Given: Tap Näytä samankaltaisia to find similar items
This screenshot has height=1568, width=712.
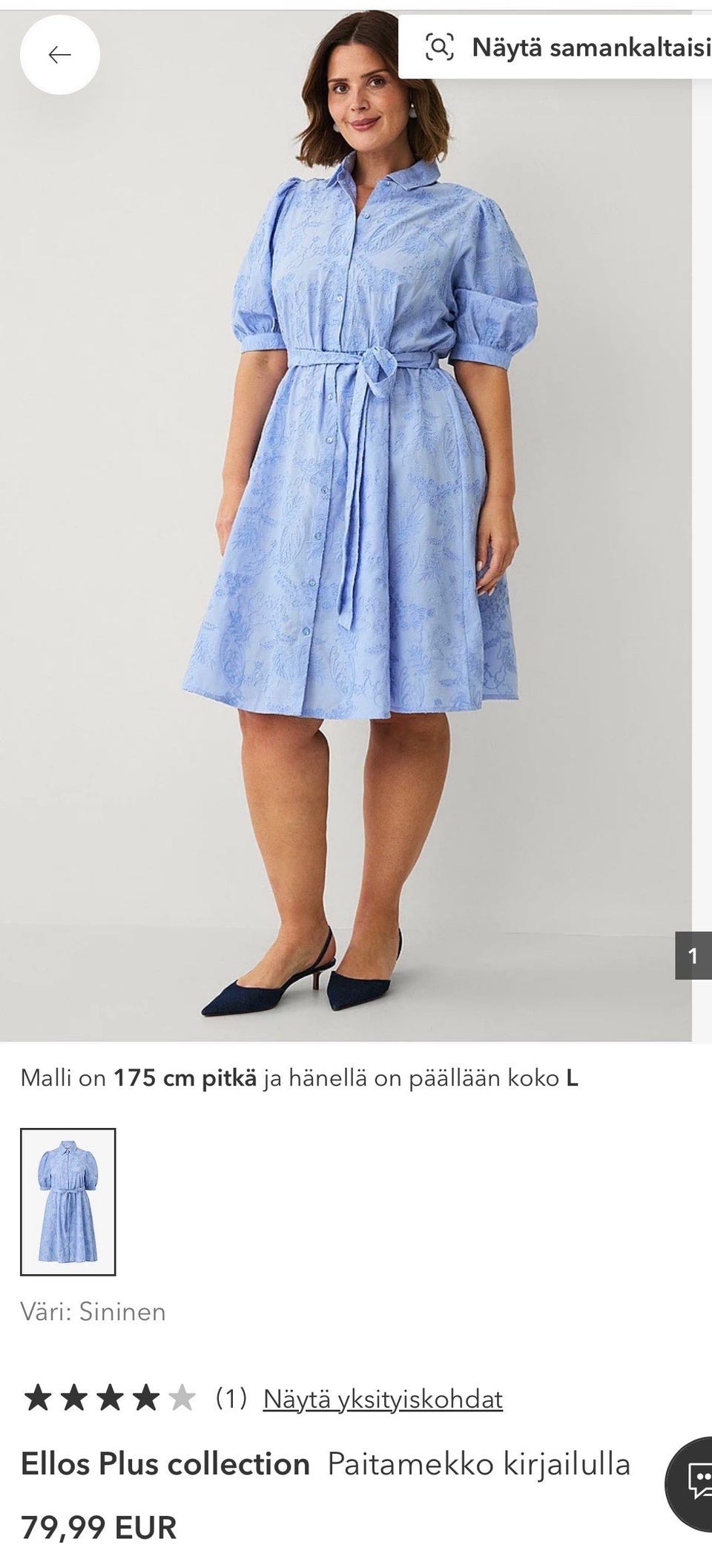Looking at the screenshot, I should pos(556,46).
